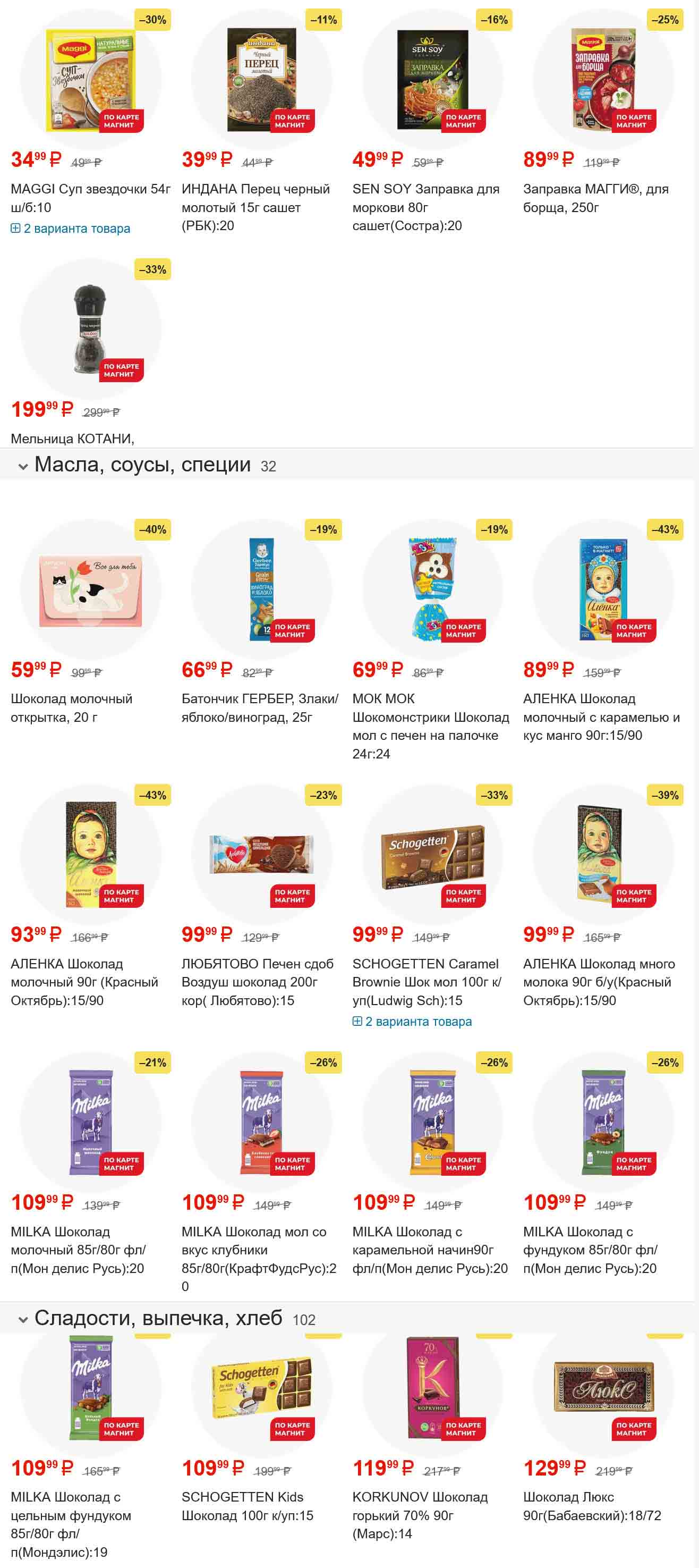Screen dimensions: 699x1568
Task: Select АЛЕНКА Шоколад с карамелью и манго
Action: [x=601, y=716]
